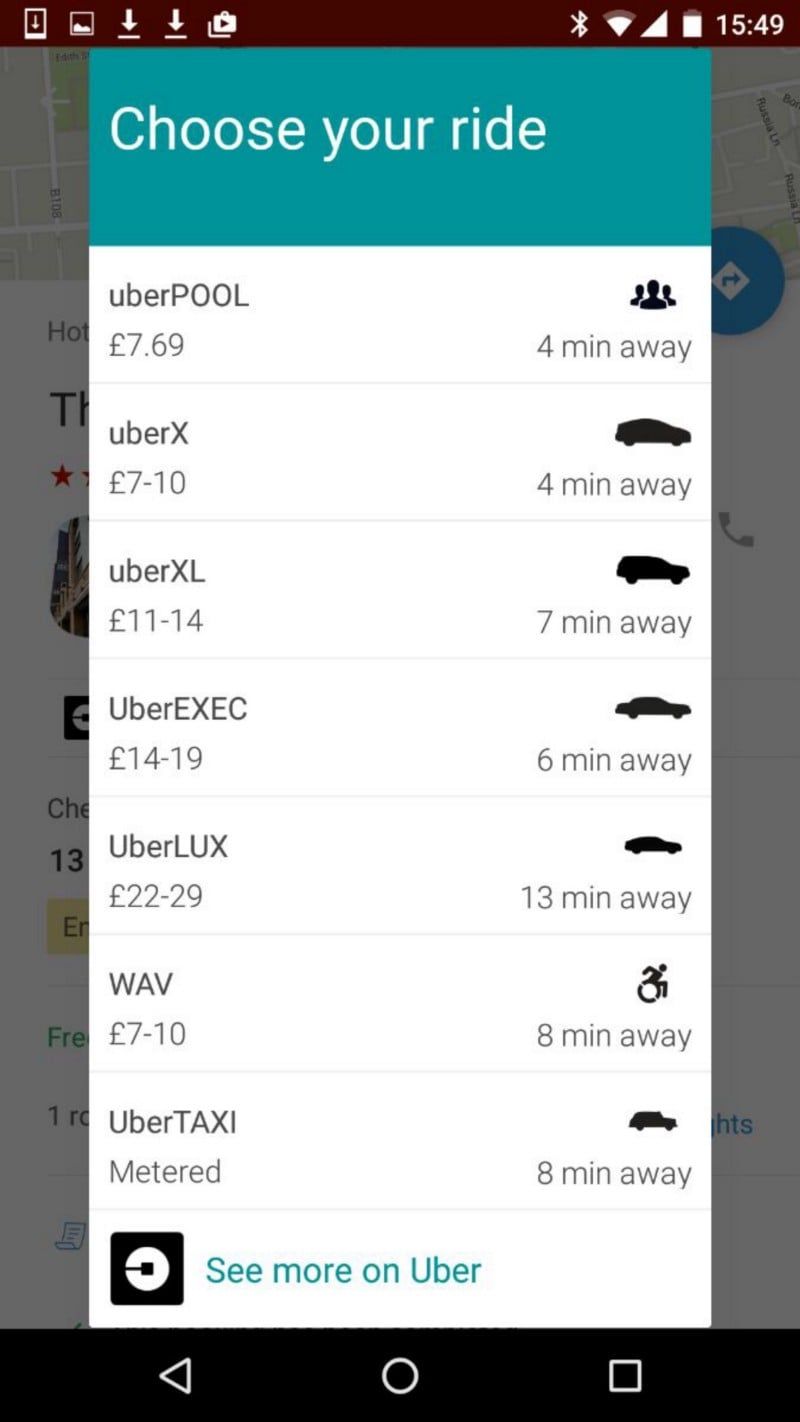Screen dimensions: 800x1422
Task: Choose uberX for £7-10
Action: coord(400,456)
